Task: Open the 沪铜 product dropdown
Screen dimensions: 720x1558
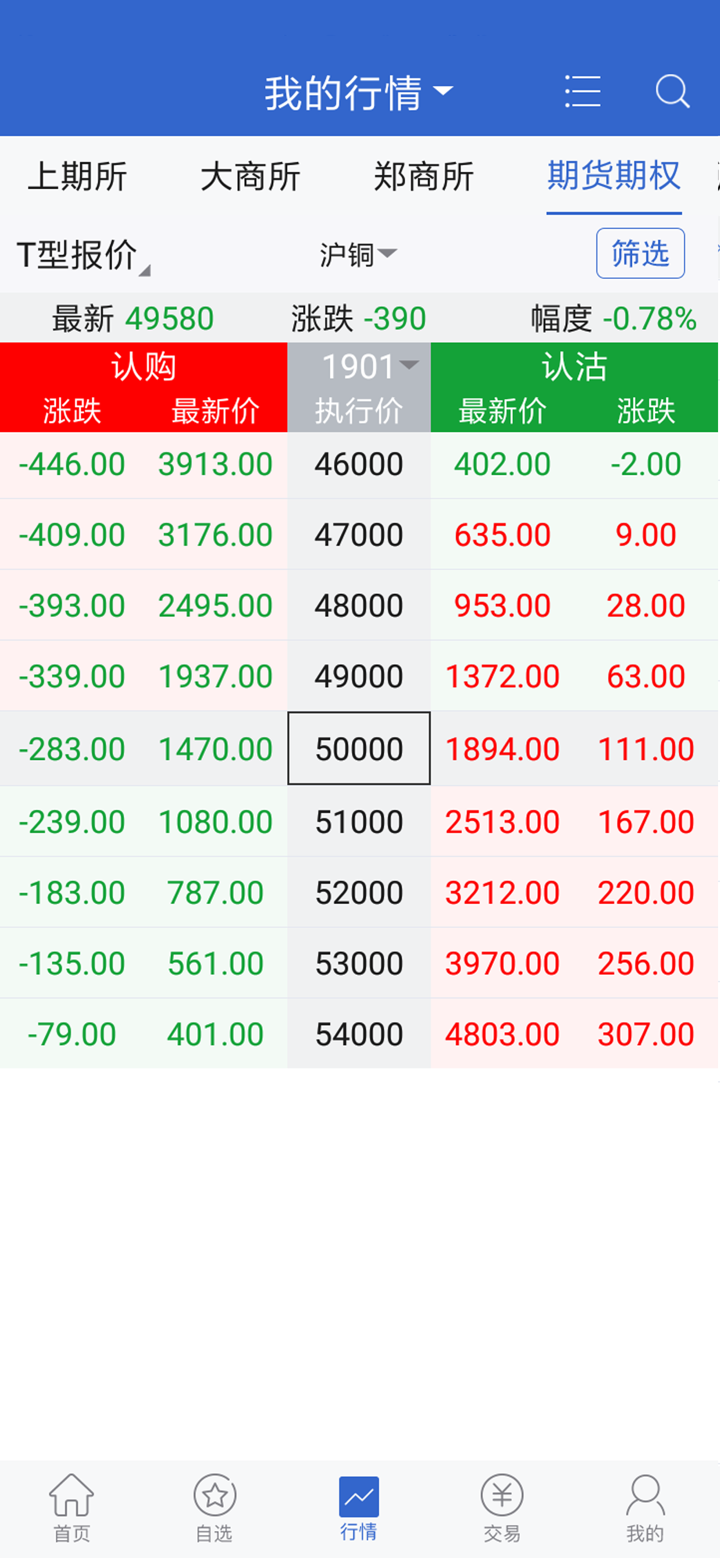Action: click(x=358, y=255)
